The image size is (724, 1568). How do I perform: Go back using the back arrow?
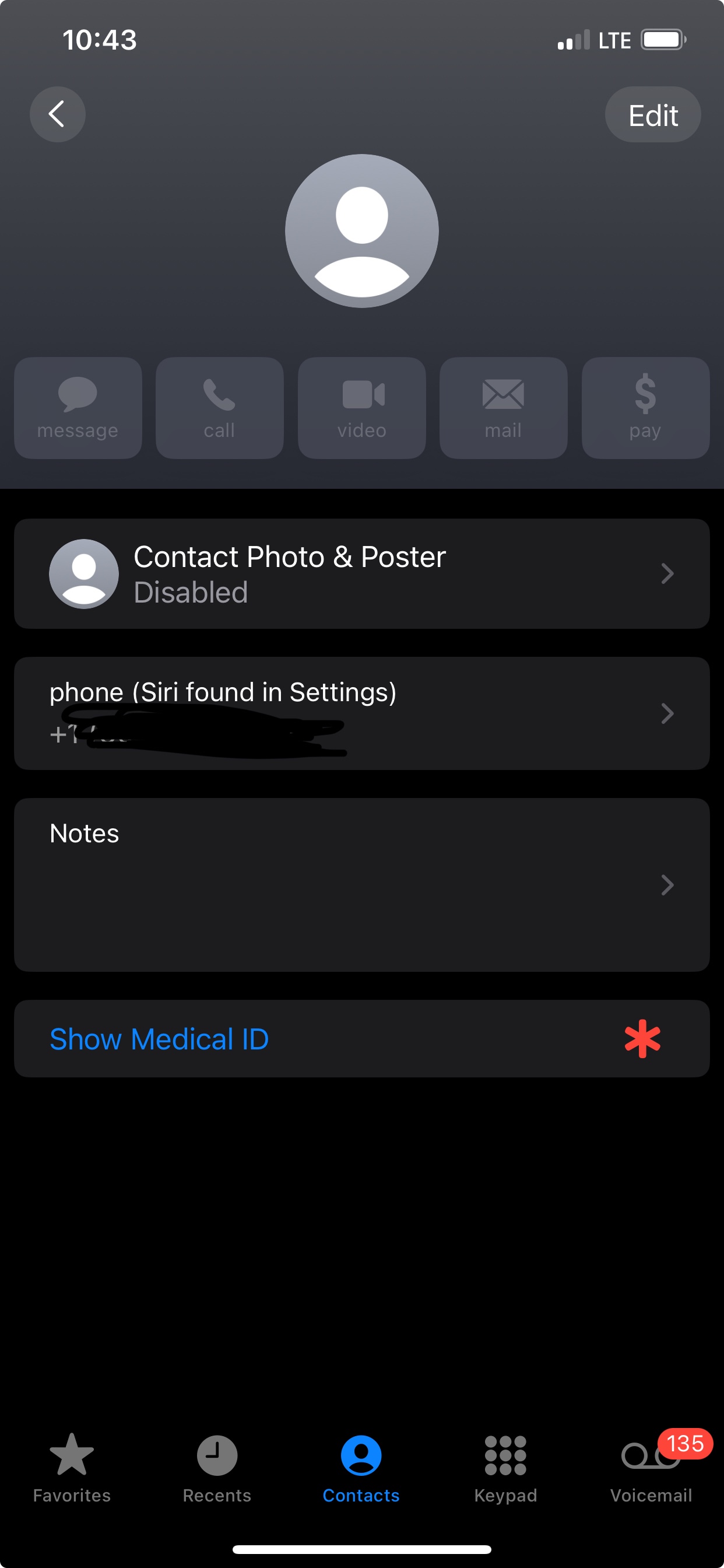[57, 114]
